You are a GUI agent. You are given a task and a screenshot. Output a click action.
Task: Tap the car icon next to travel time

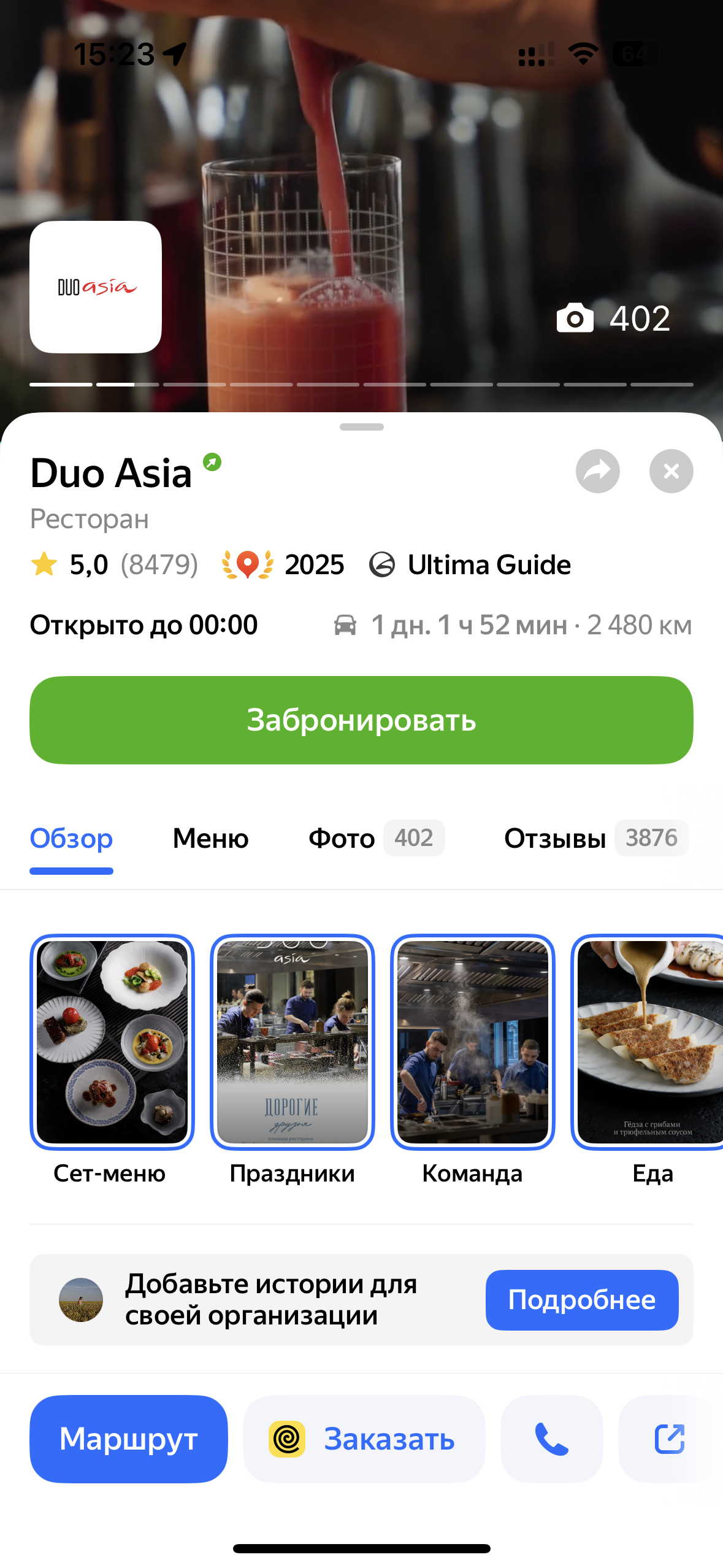(346, 625)
